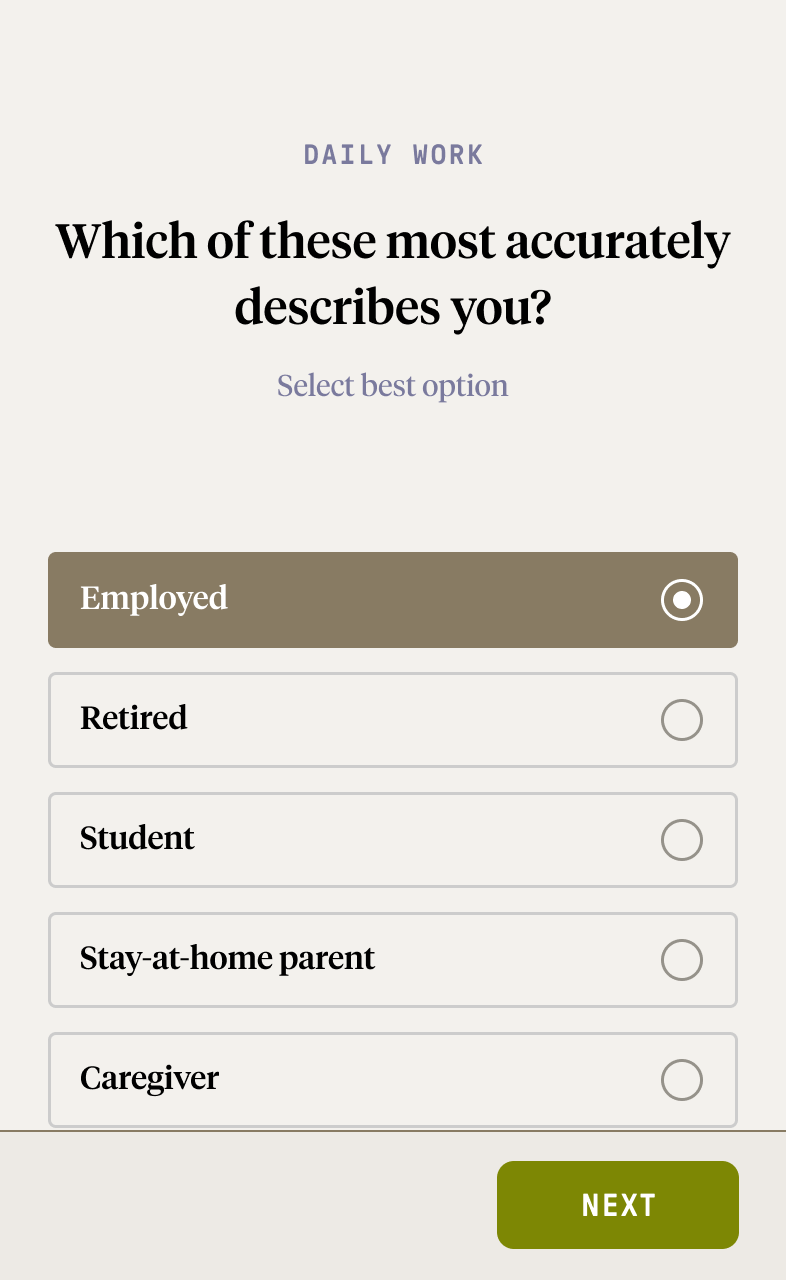
Task: Tap the Next button to continue
Action: [618, 1205]
